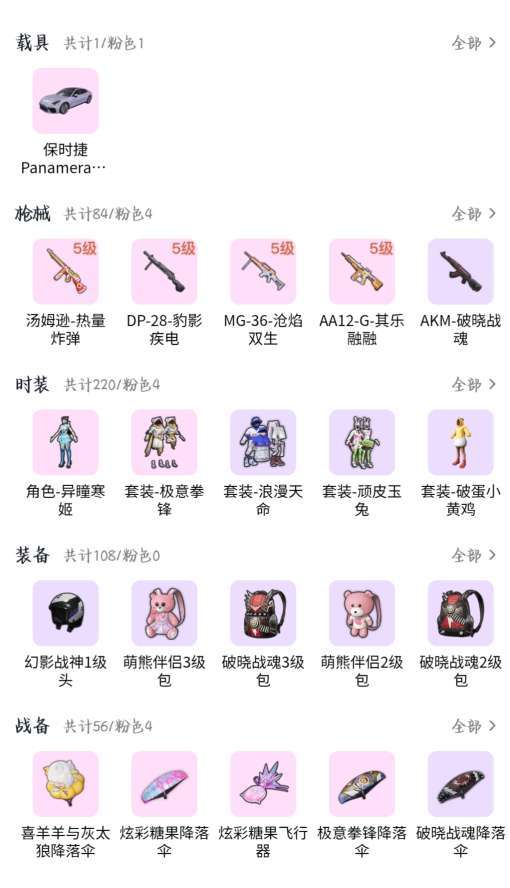The height and width of the screenshot is (888, 510).
Task: See all 战备 items
Action: tap(474, 727)
